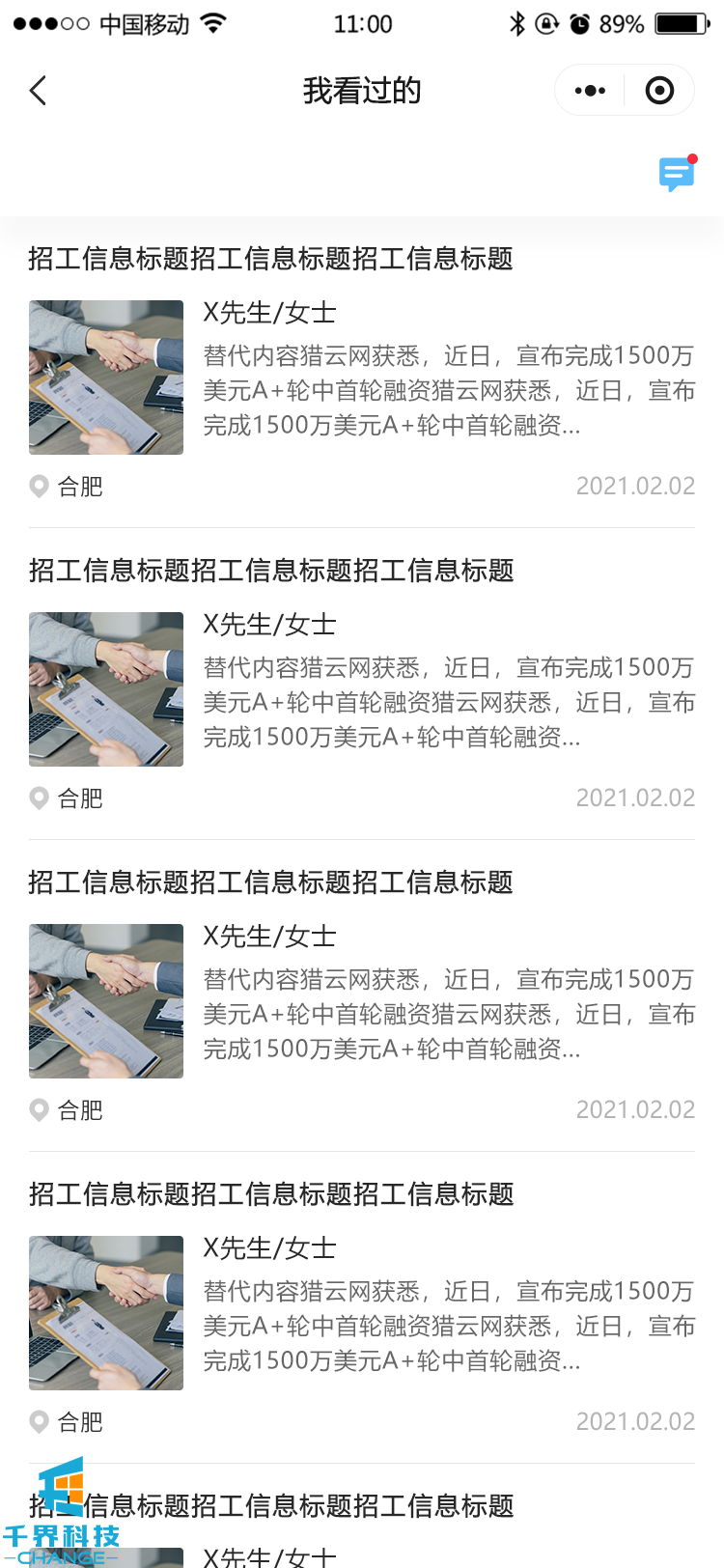724x1568 pixels.
Task: Close the mini program with the circle button
Action: pos(659,91)
